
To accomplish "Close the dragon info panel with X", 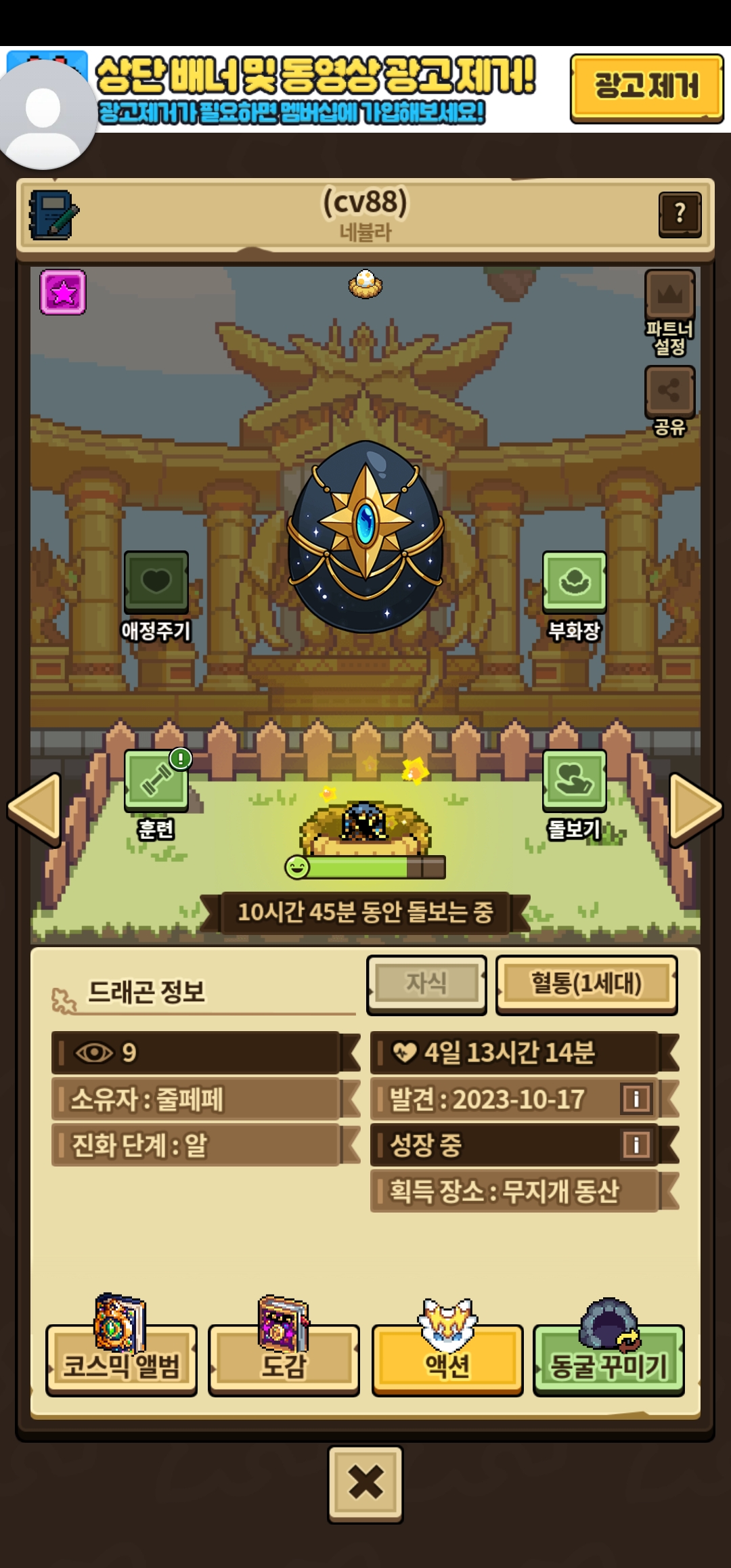I will click(x=365, y=1484).
